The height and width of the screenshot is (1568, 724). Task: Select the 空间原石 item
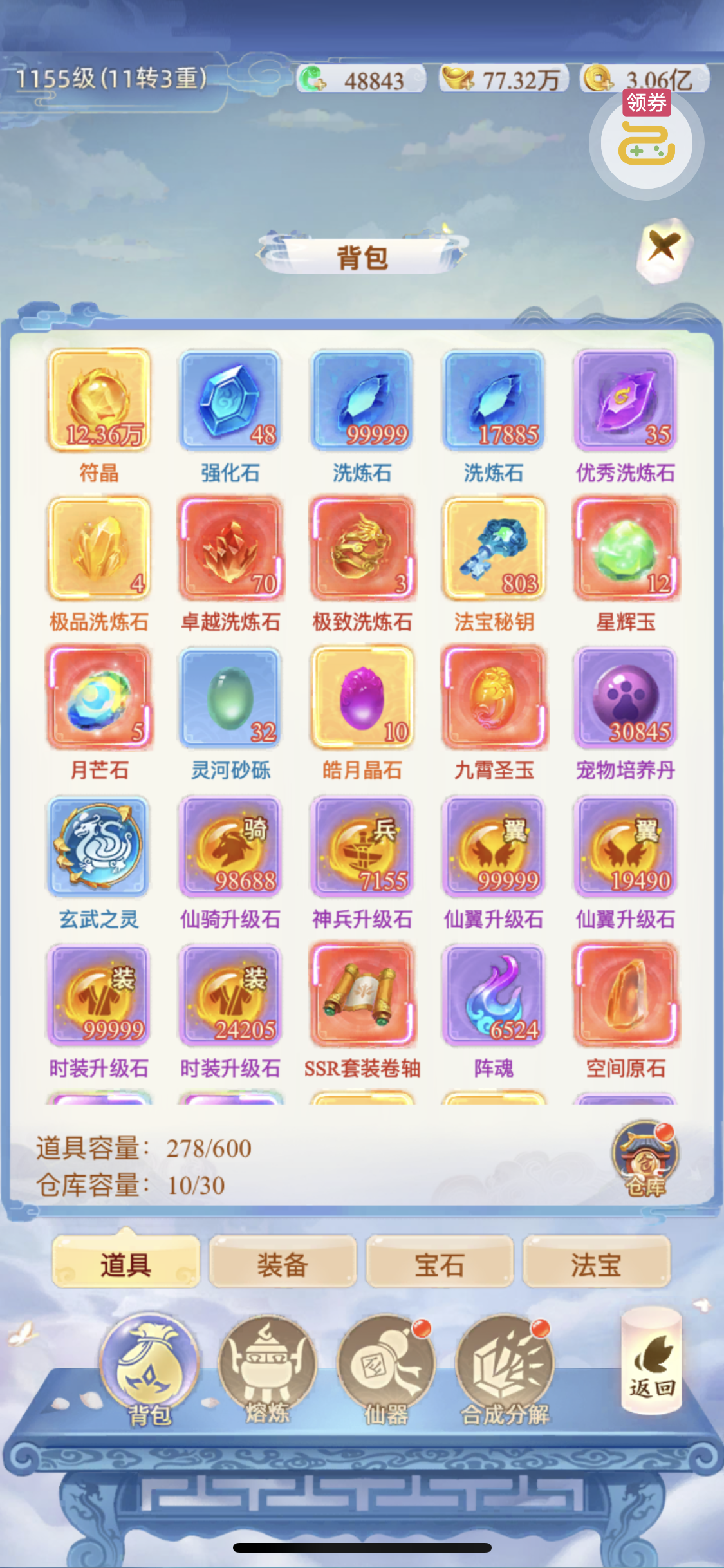click(x=625, y=995)
